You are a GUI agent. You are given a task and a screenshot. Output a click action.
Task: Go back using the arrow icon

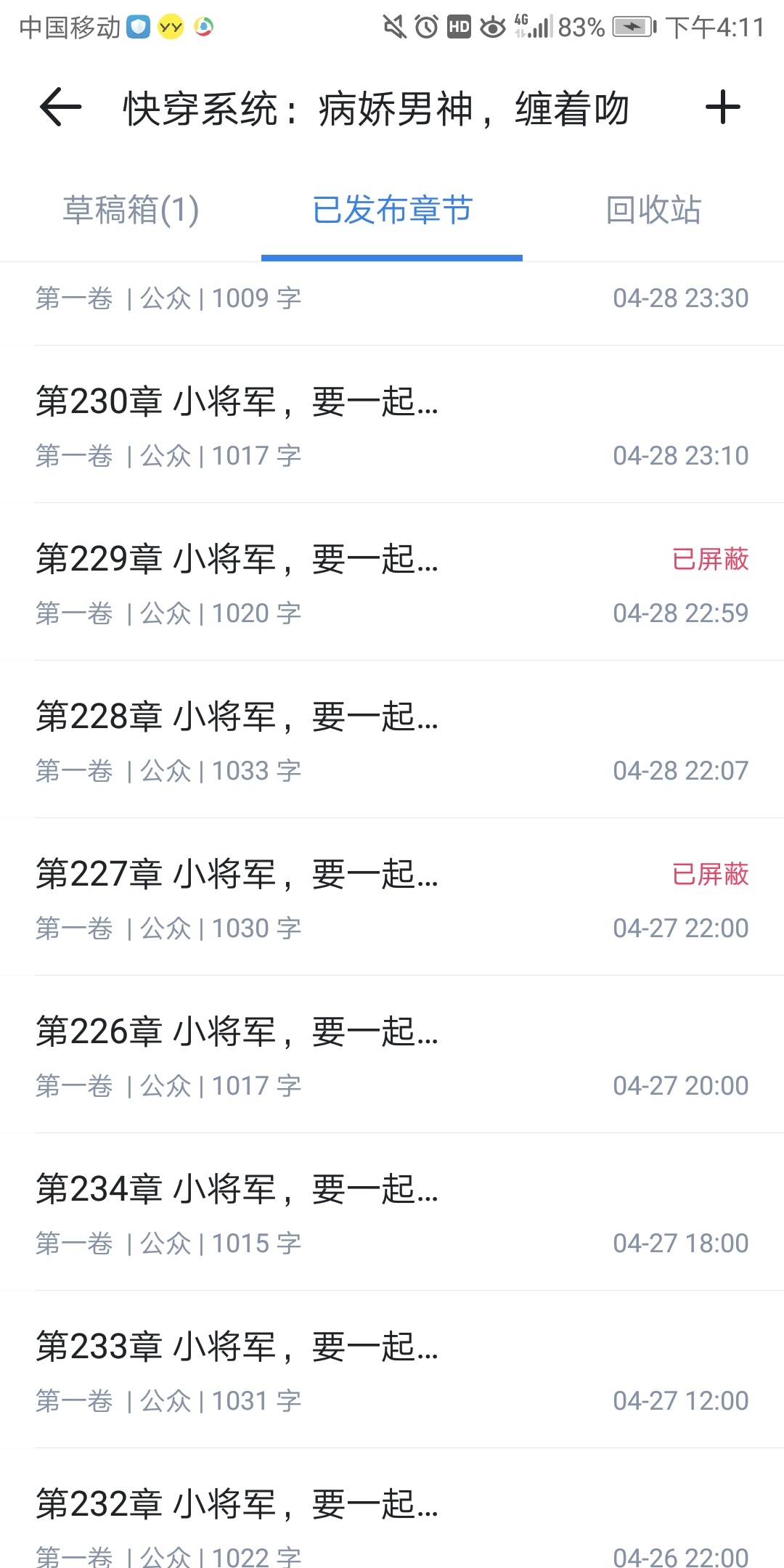coord(60,107)
